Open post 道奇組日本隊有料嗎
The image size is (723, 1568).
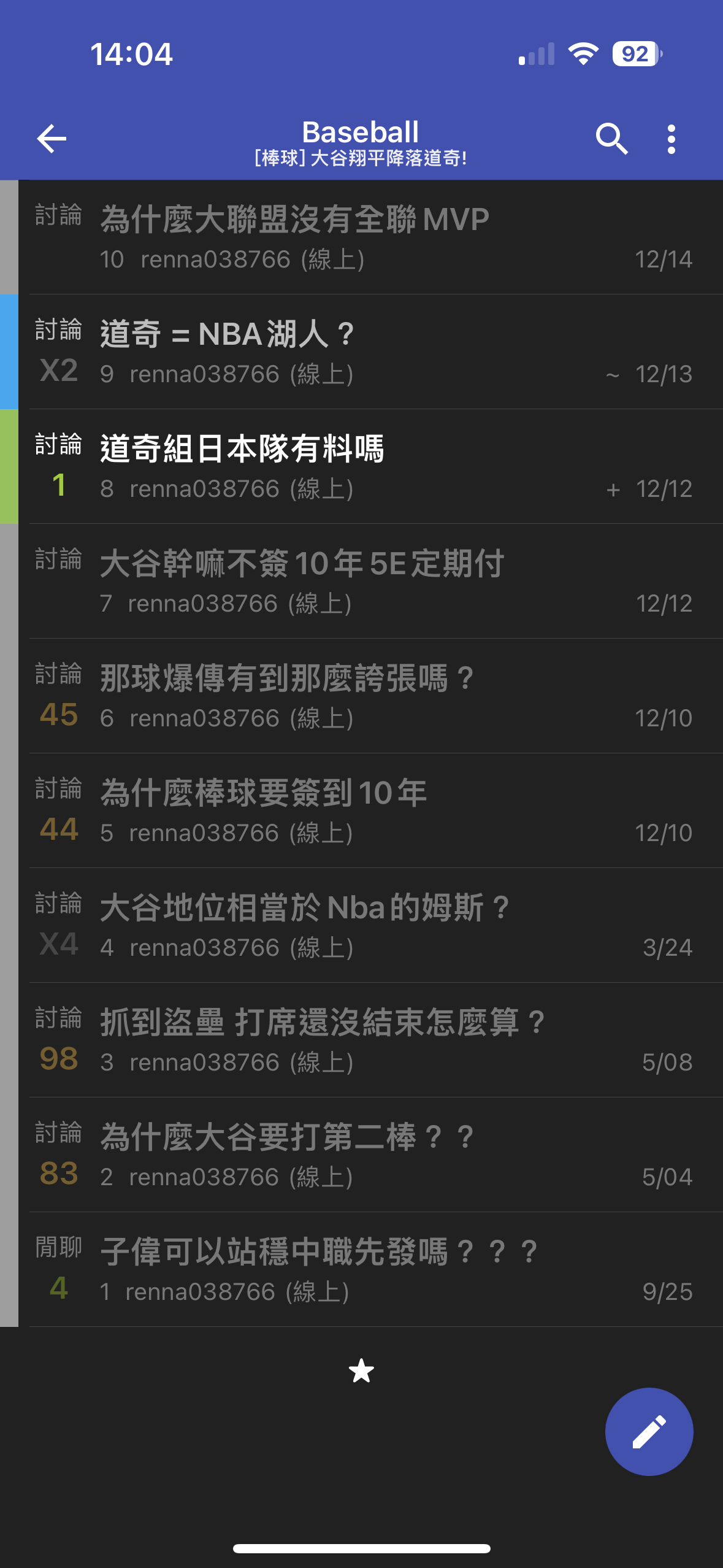tap(370, 467)
